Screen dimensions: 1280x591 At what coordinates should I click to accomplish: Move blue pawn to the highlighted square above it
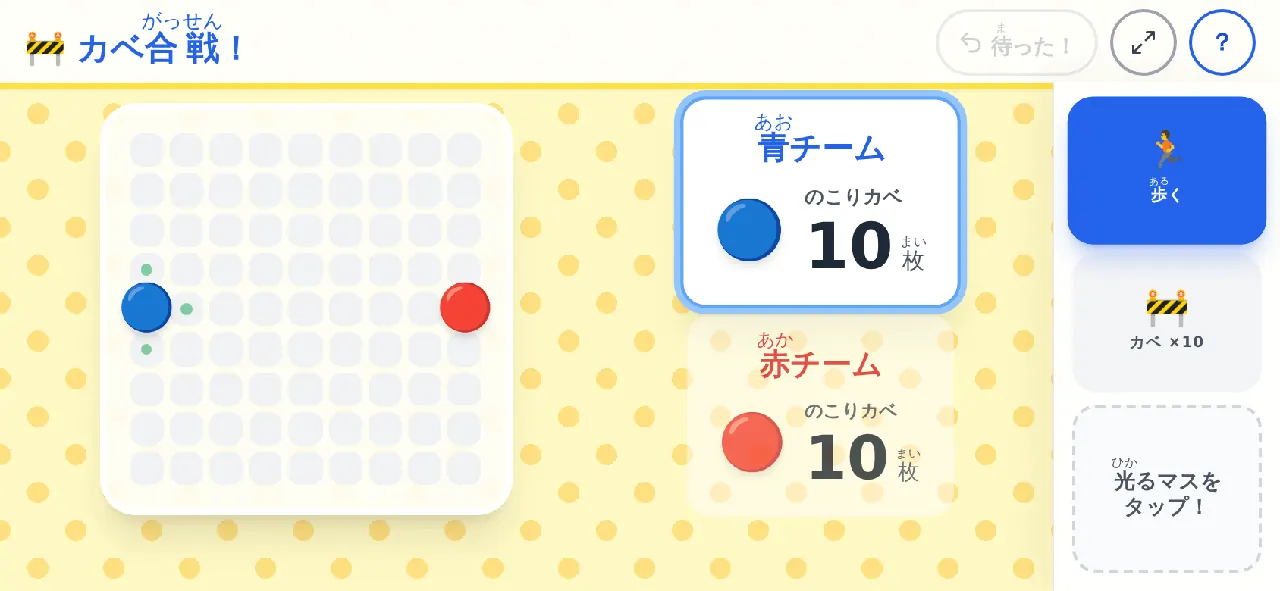tap(146, 269)
